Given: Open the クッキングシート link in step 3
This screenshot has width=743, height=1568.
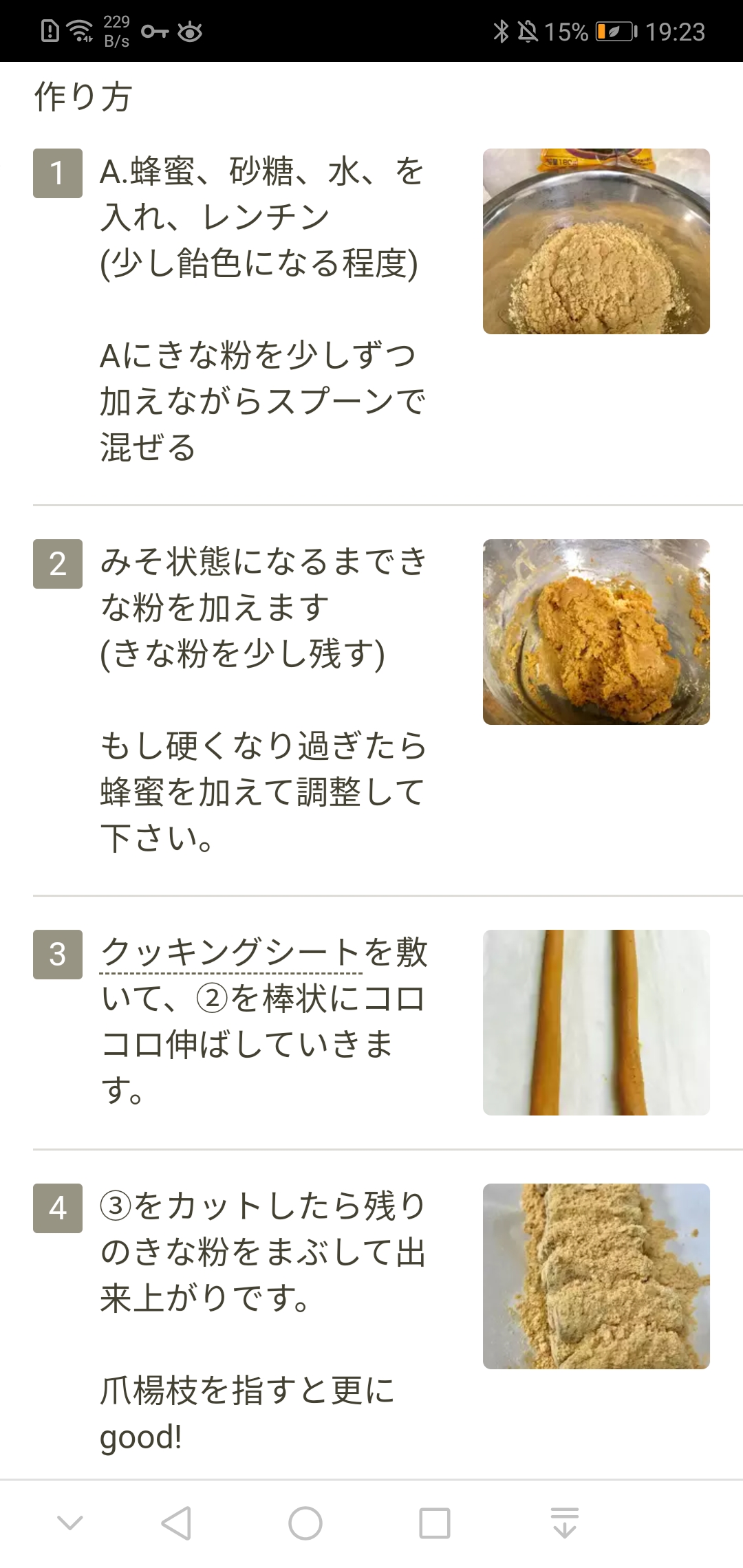Looking at the screenshot, I should pos(230,953).
